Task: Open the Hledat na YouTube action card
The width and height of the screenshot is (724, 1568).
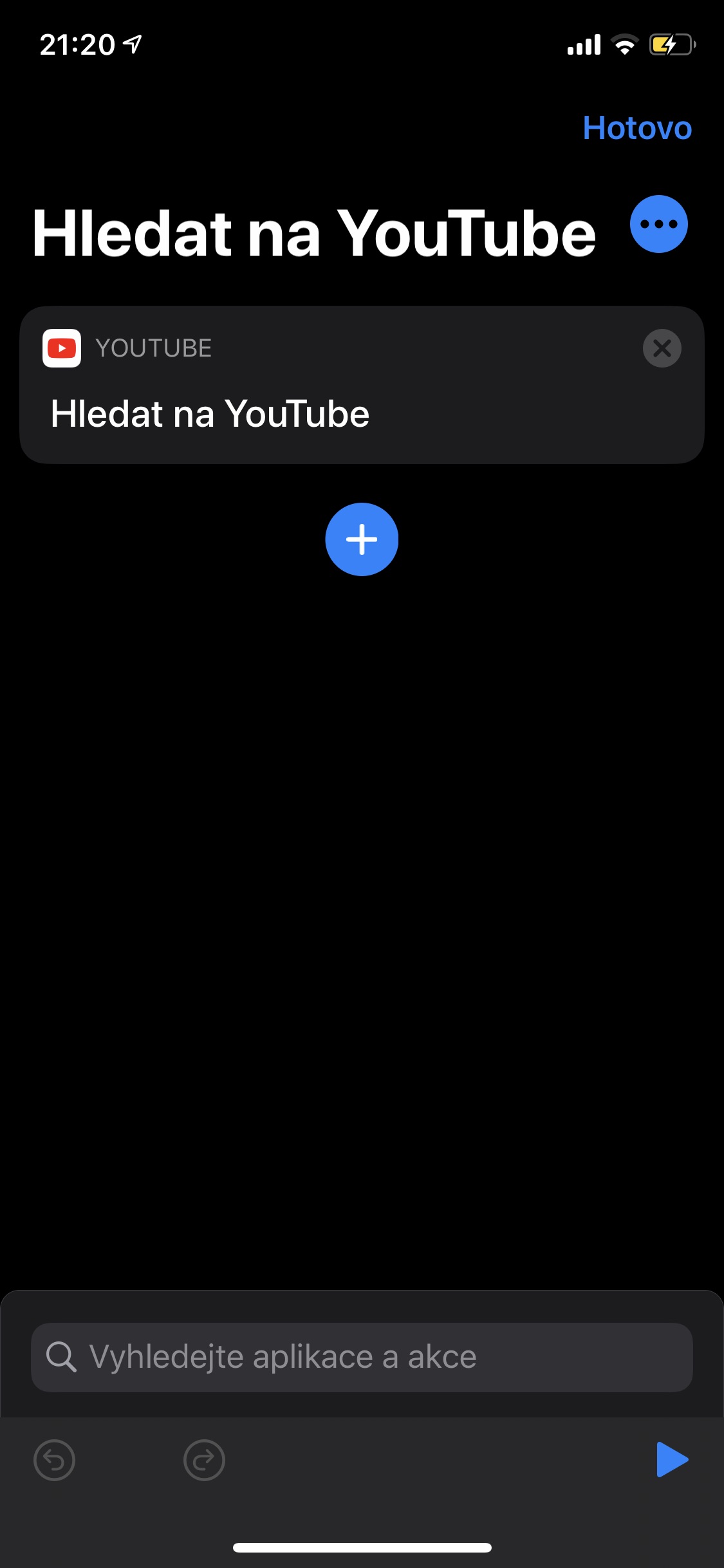Action: (210, 414)
